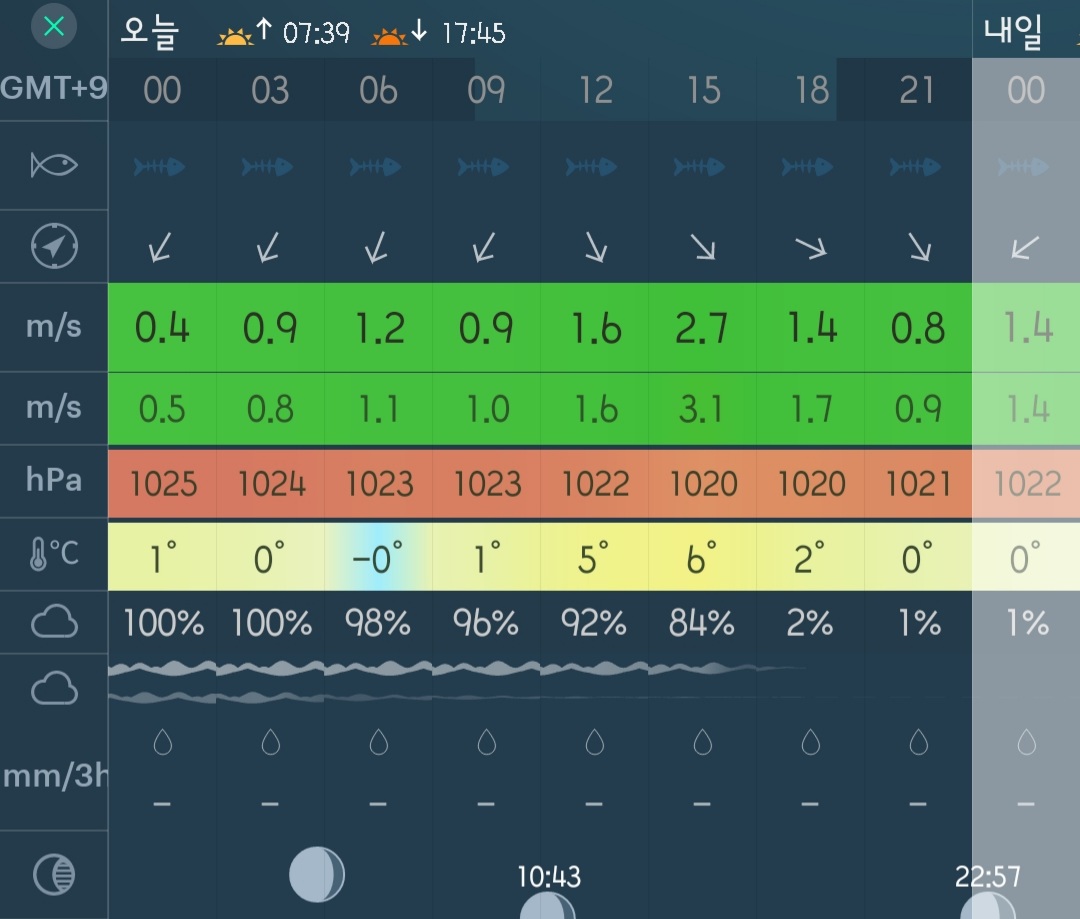Open the moon phase row legend
The height and width of the screenshot is (919, 1080).
pos(54,875)
